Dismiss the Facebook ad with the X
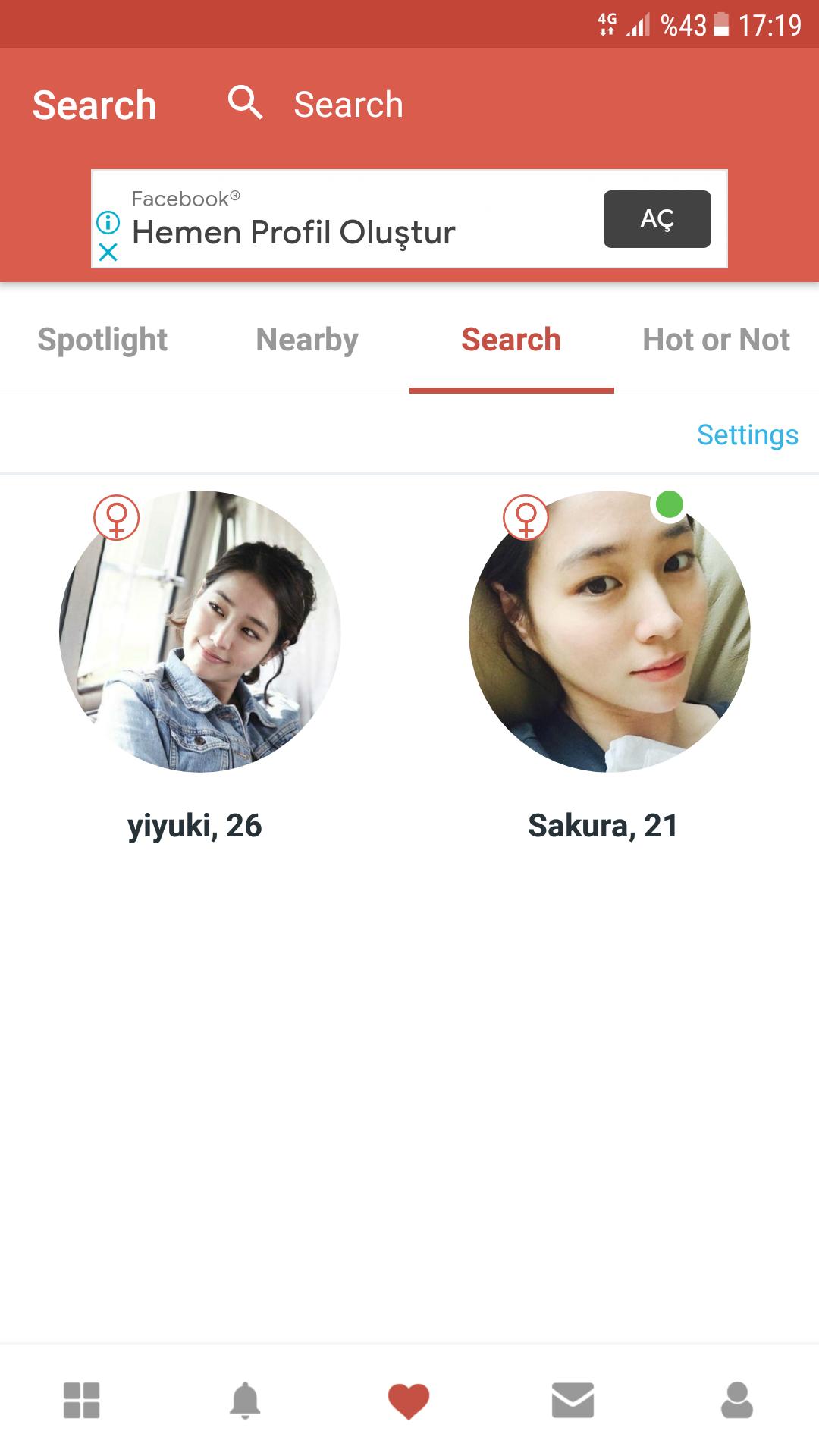 (108, 253)
